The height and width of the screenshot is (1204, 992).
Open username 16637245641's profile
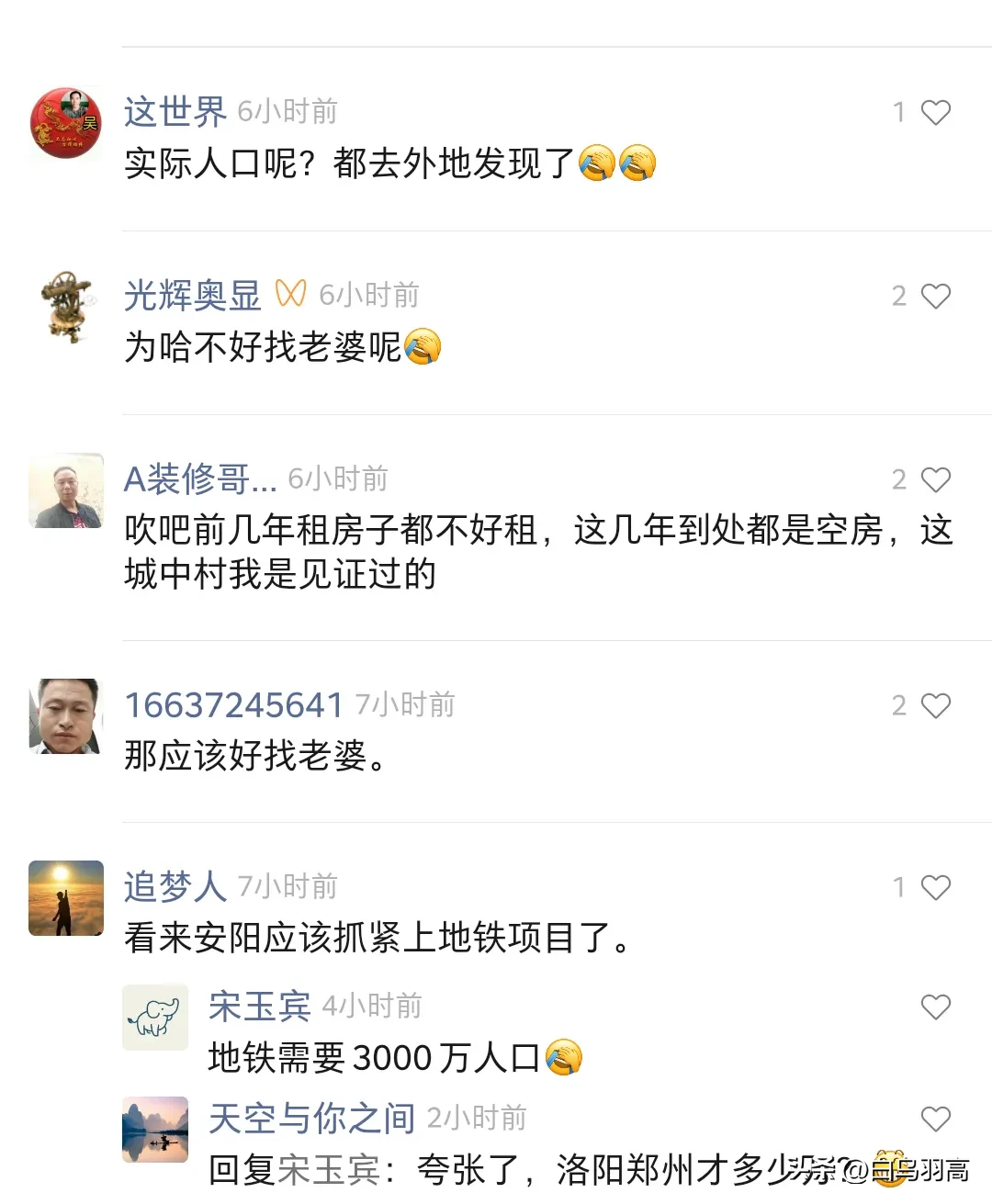click(x=233, y=705)
